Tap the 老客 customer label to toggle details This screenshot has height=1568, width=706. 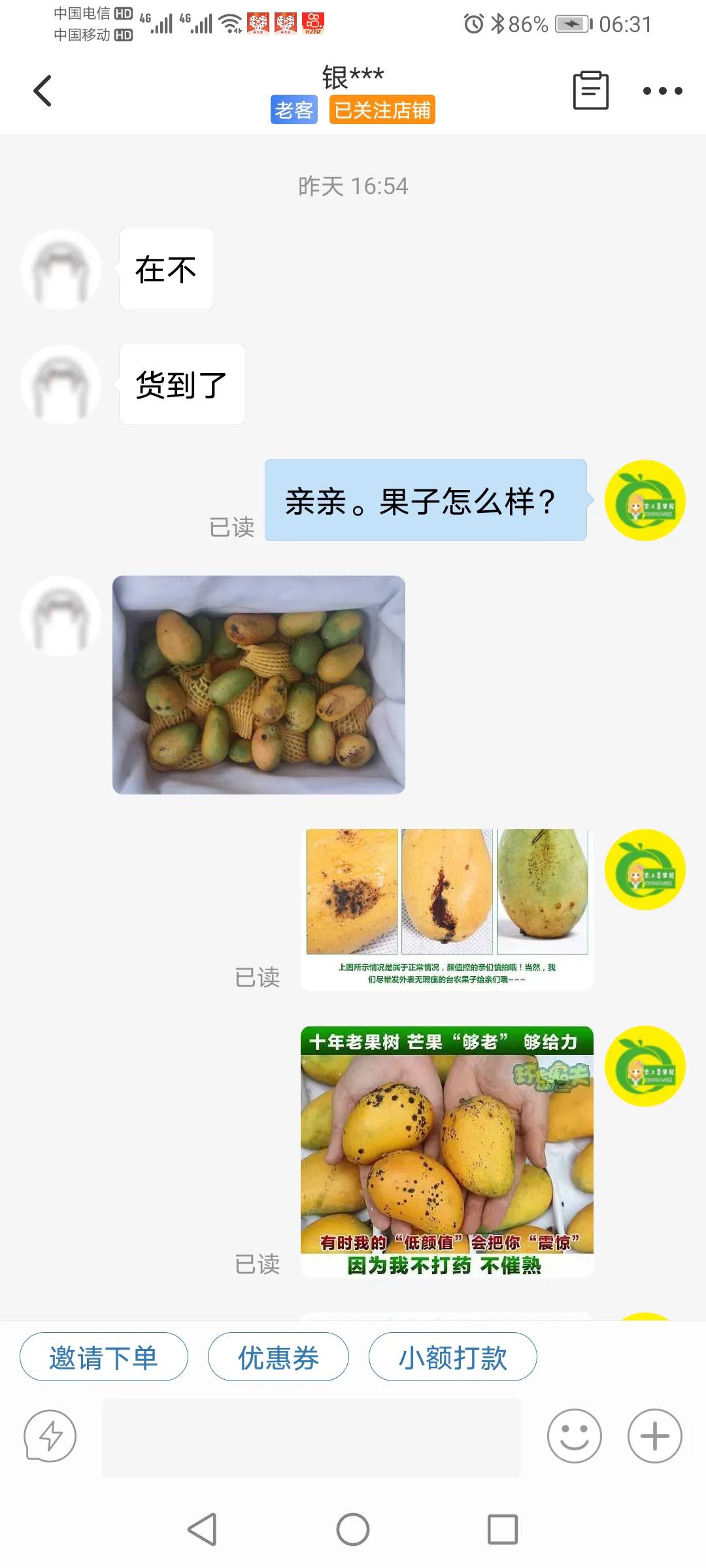(294, 110)
